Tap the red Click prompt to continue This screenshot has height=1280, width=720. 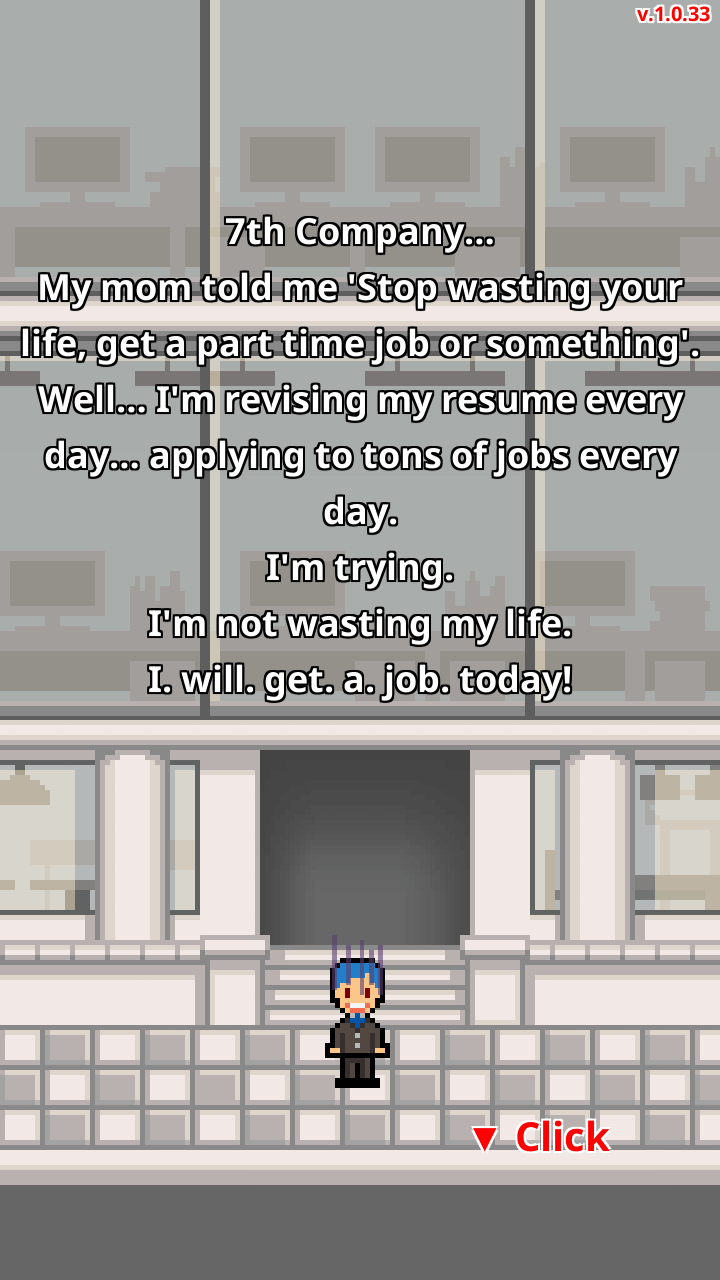point(541,1137)
